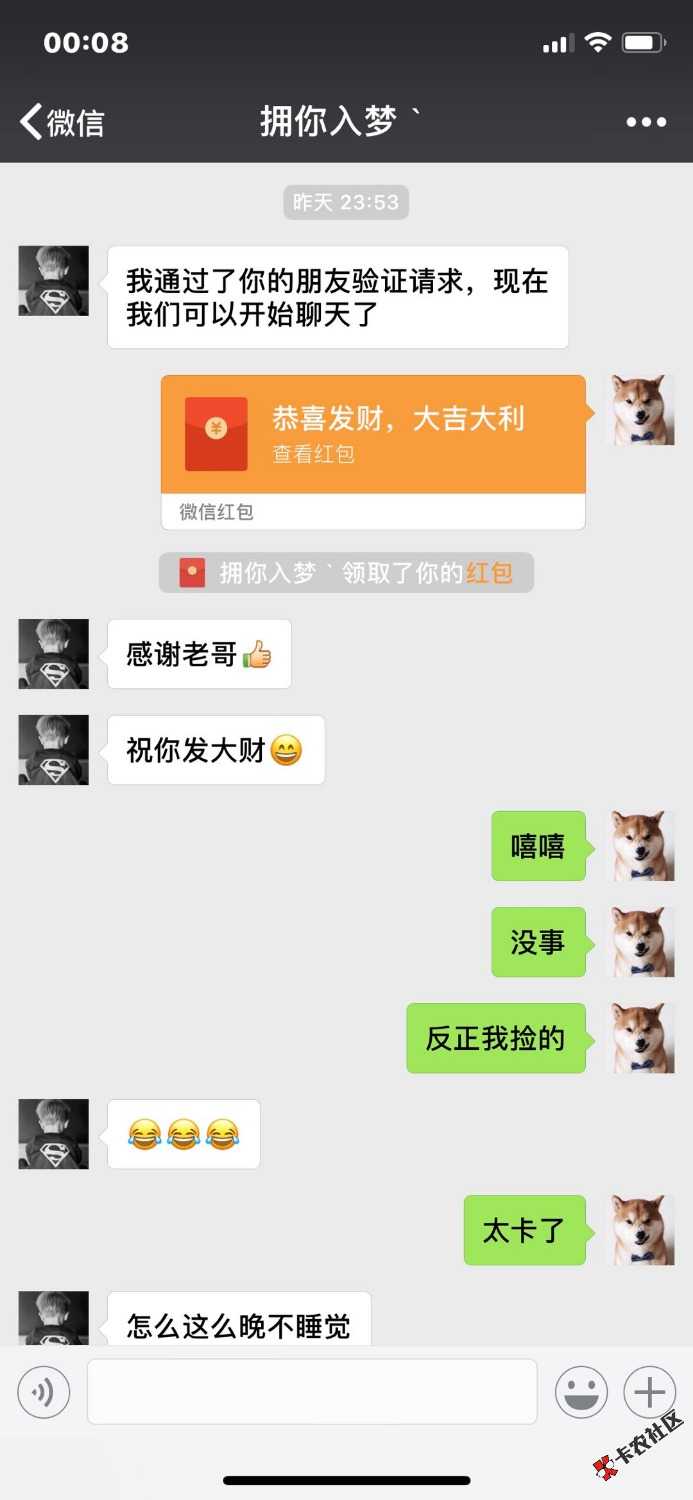693x1500 pixels.
Task: Go back to the 微信 chat list
Action: pos(62,122)
